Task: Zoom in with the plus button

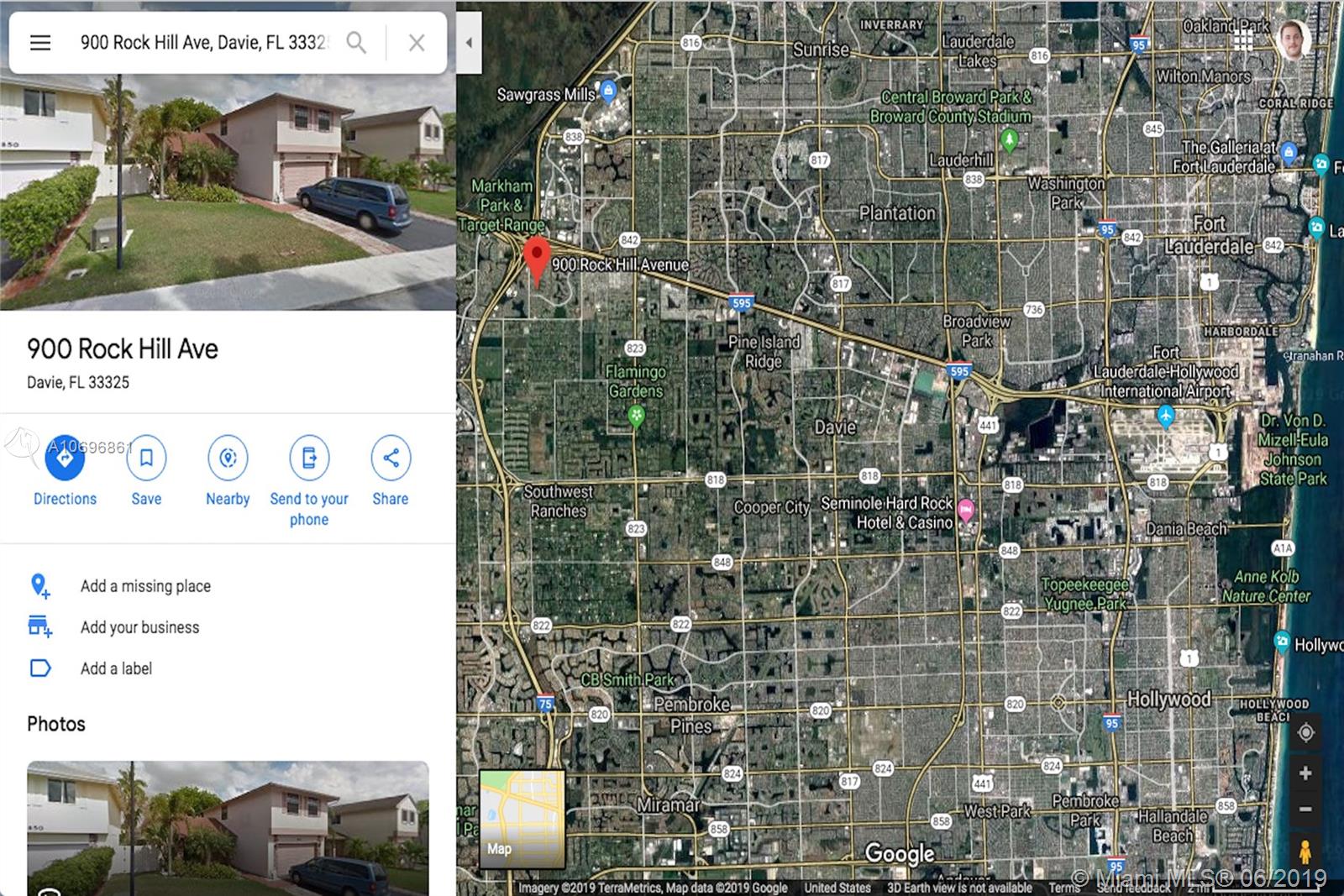Action: pyautogui.click(x=1305, y=773)
